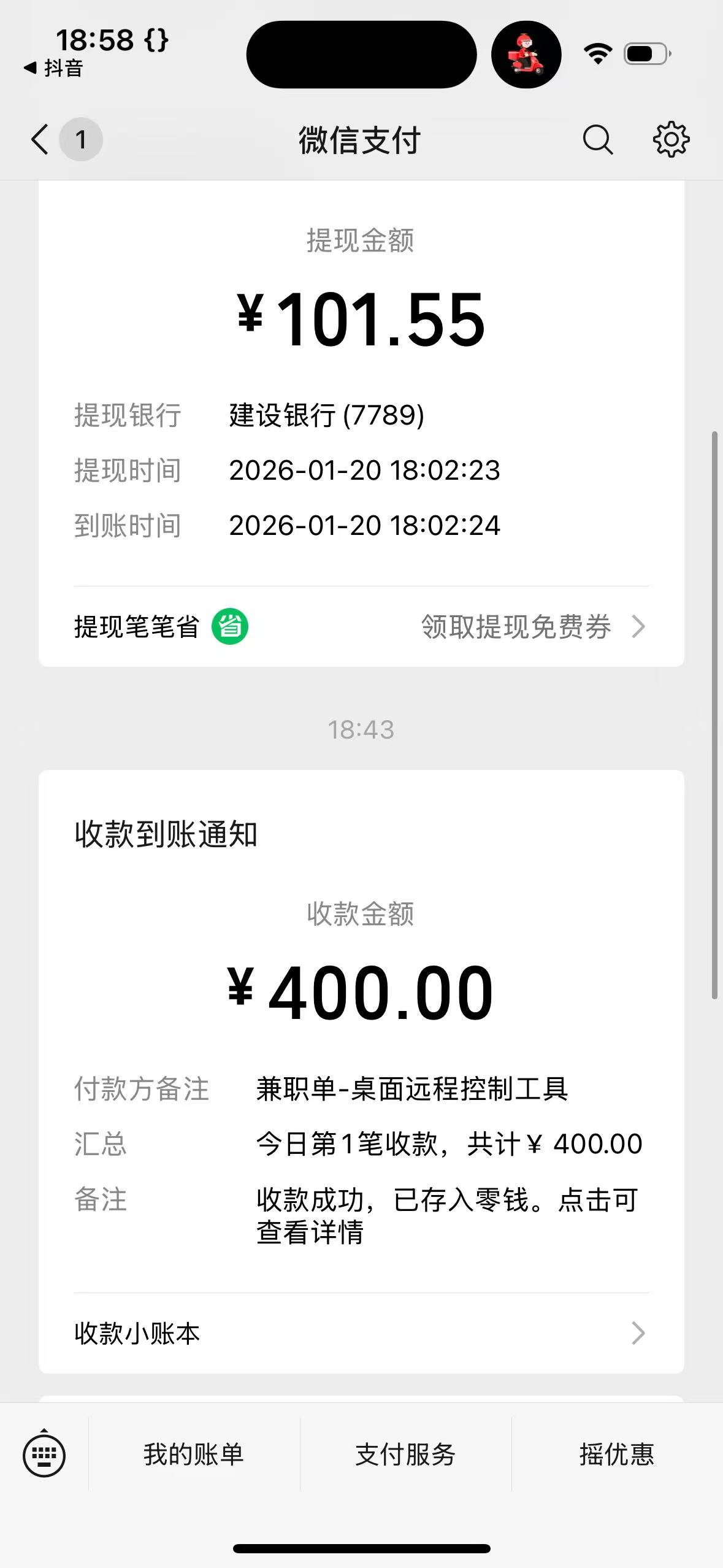Tap the delivery rider avatar in status bar
Viewport: 723px width, 1568px height.
526,55
